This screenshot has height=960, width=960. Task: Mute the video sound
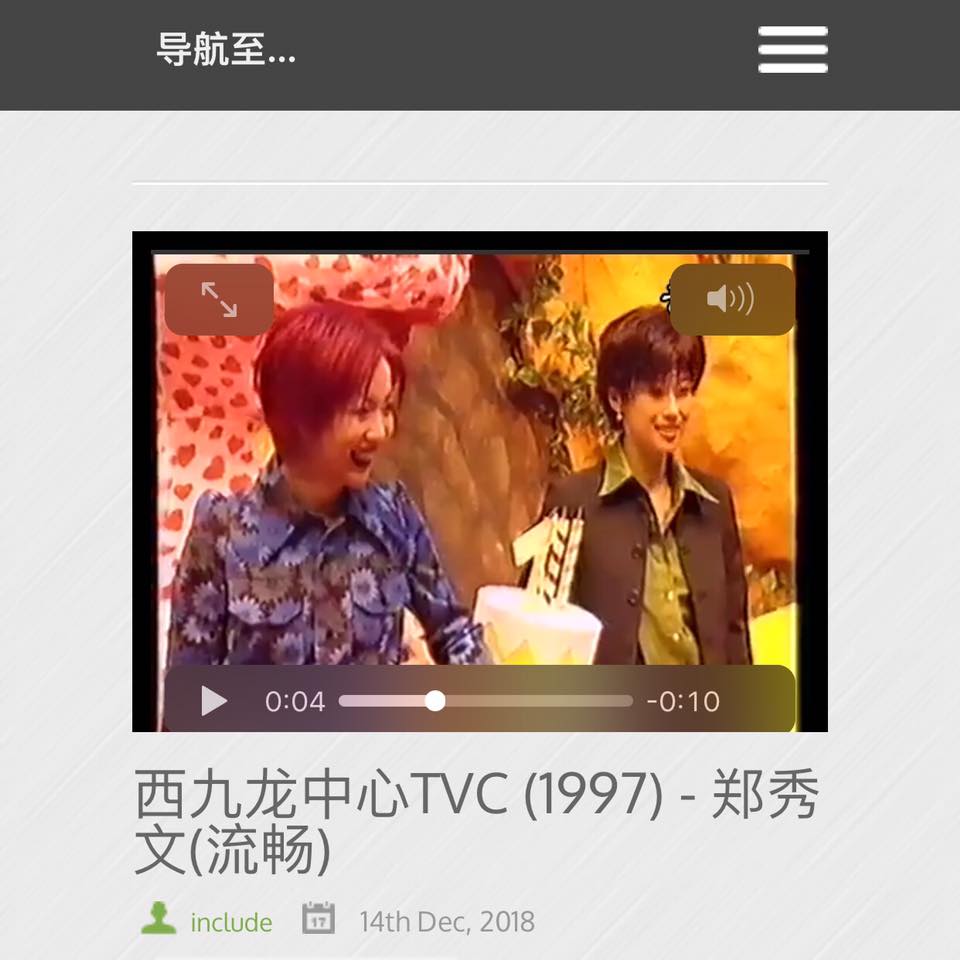point(731,300)
